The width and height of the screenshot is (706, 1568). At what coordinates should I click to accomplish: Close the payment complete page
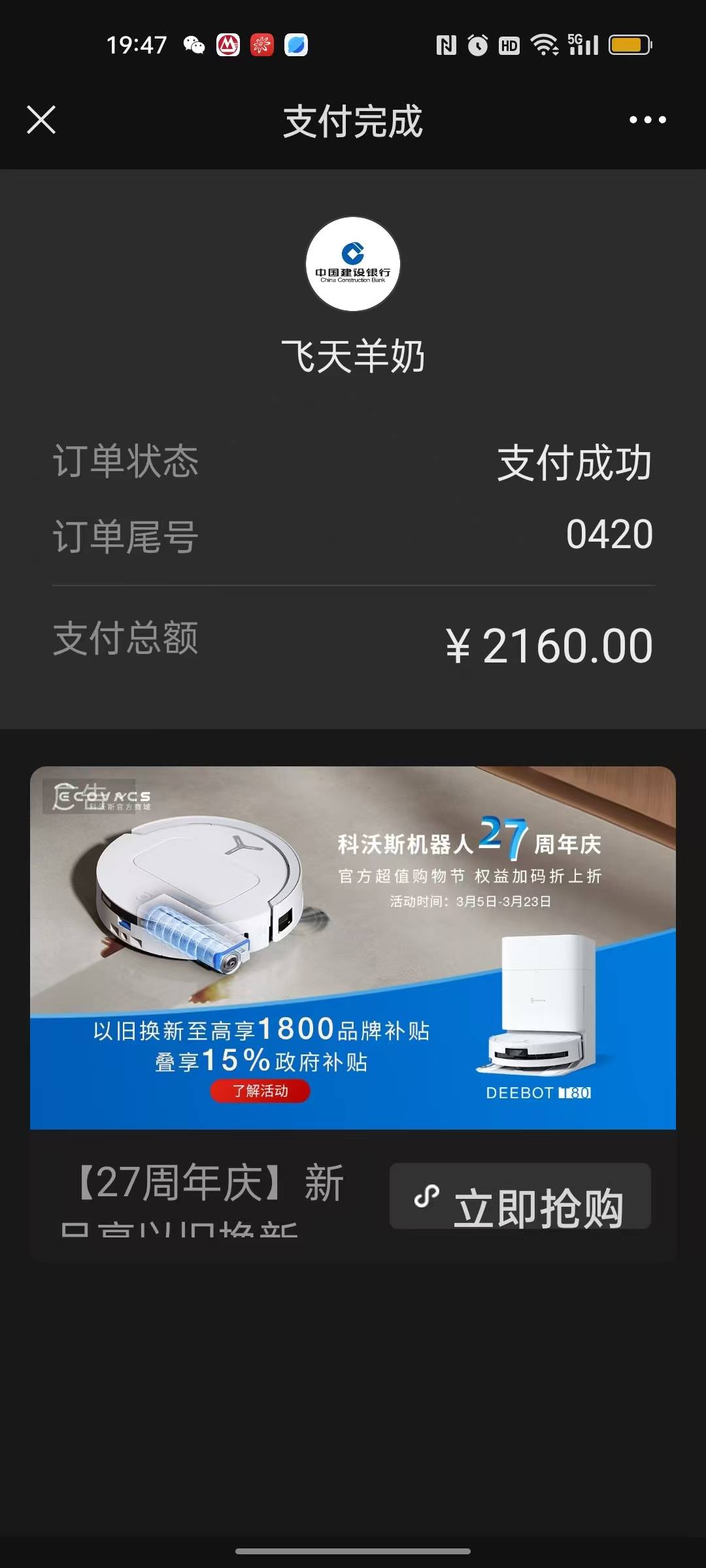(x=41, y=120)
